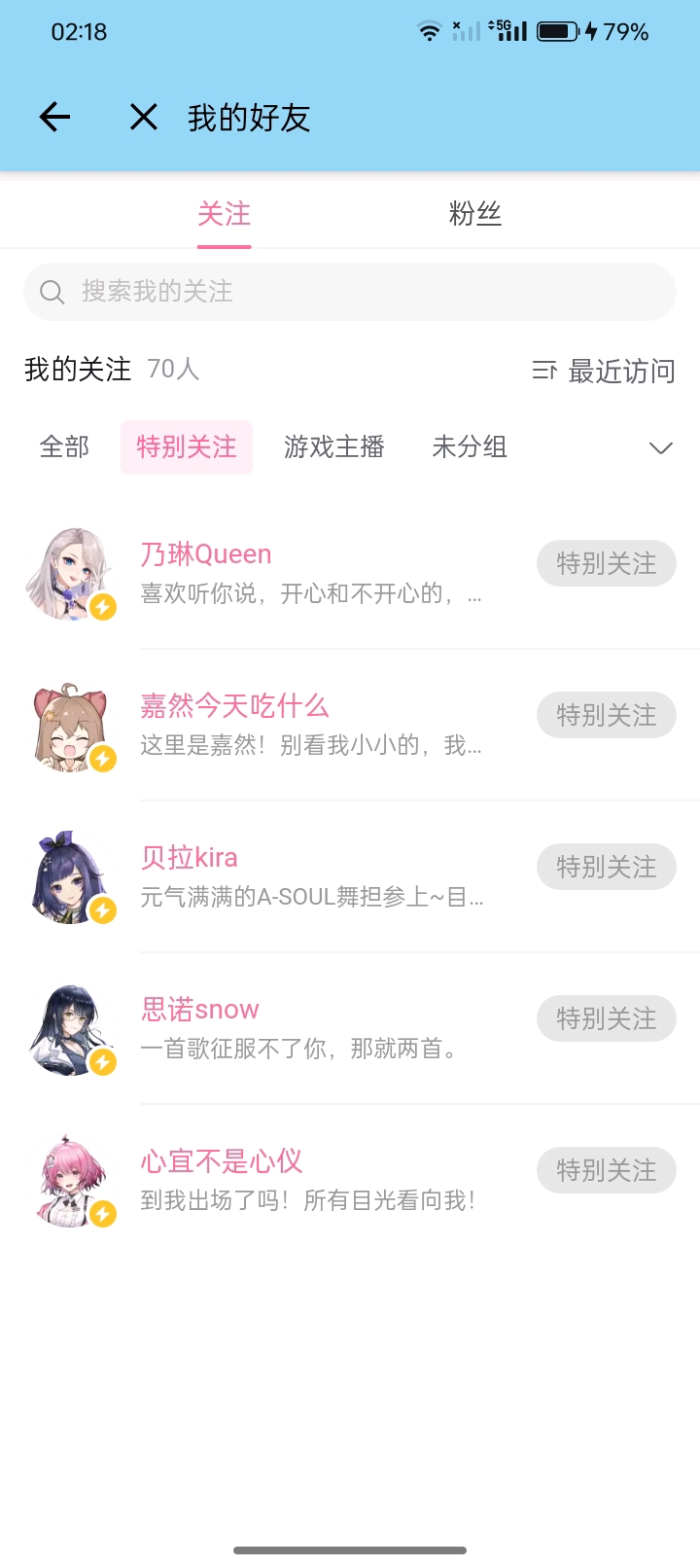The width and height of the screenshot is (700, 1568).
Task: Tap 特别关注 button for 乃琳Queen
Action: click(606, 563)
